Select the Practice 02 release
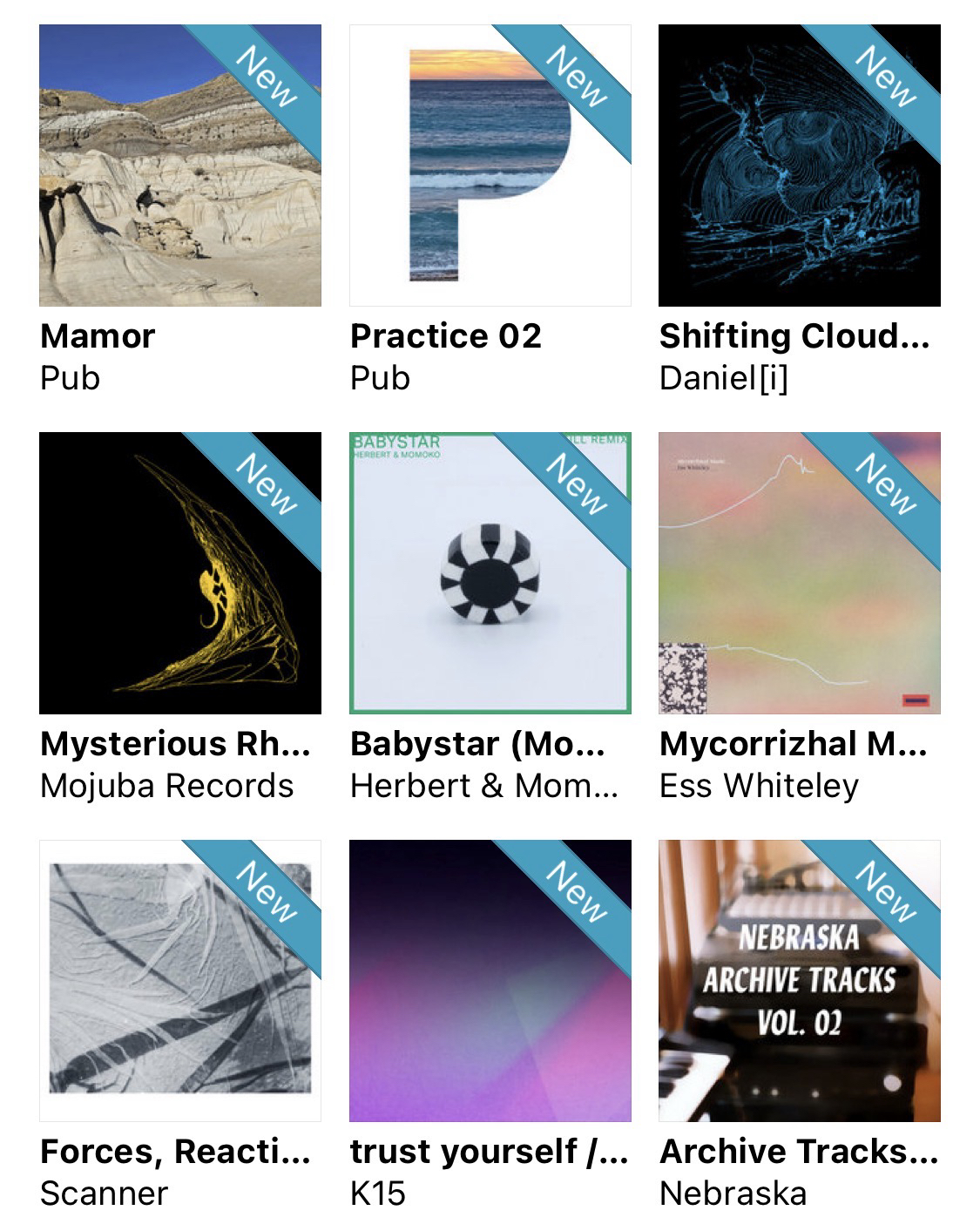This screenshot has height=1224, width=980. coord(490,166)
